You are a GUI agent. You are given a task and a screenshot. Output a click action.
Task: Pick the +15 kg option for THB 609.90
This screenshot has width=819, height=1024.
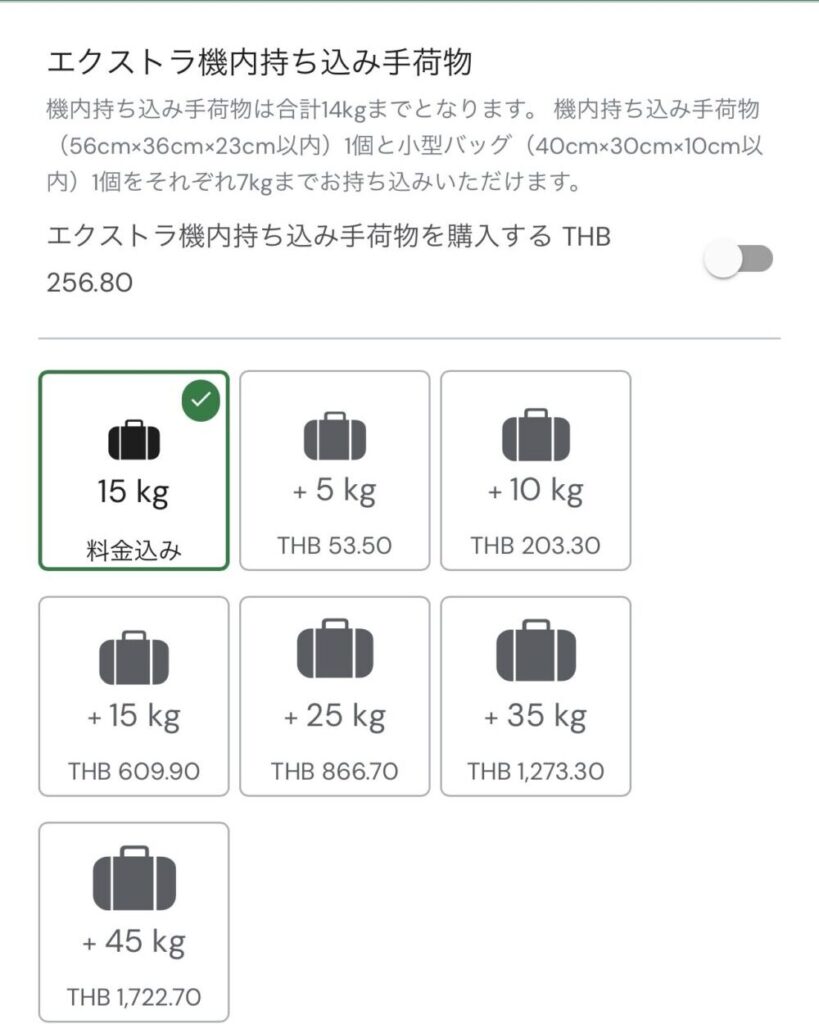(x=134, y=696)
